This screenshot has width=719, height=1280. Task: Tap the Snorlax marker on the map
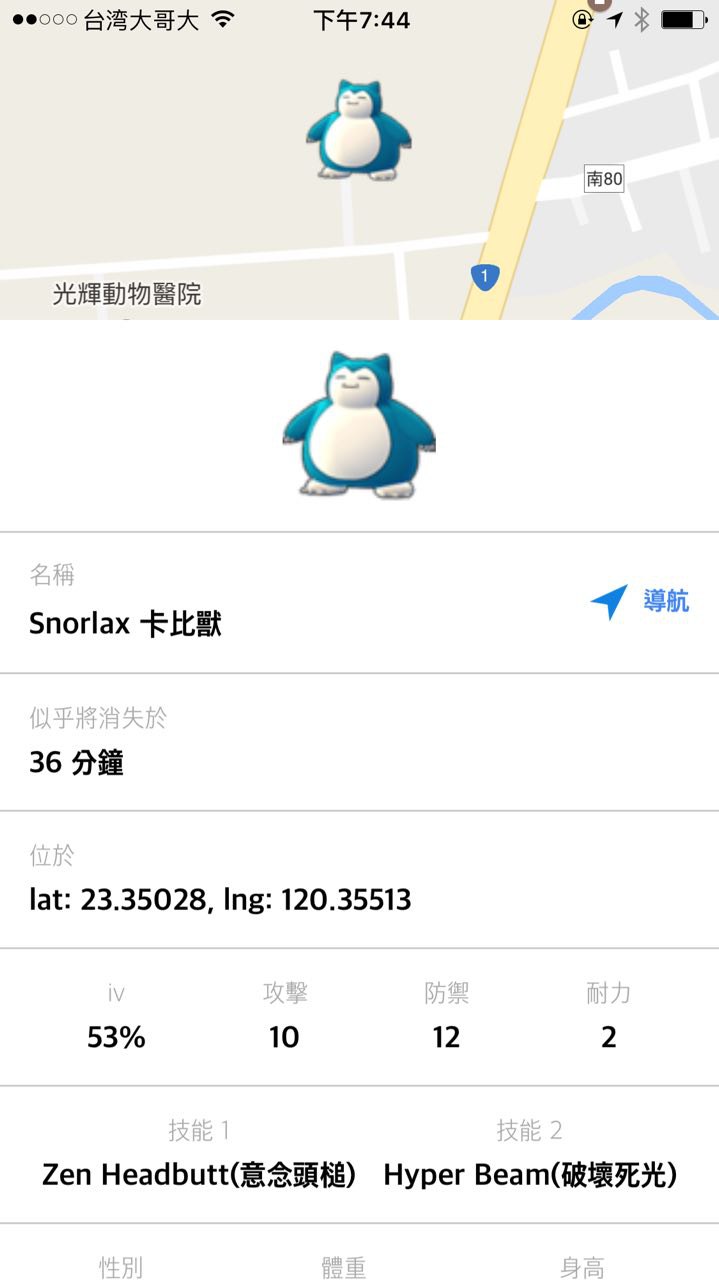tap(358, 131)
